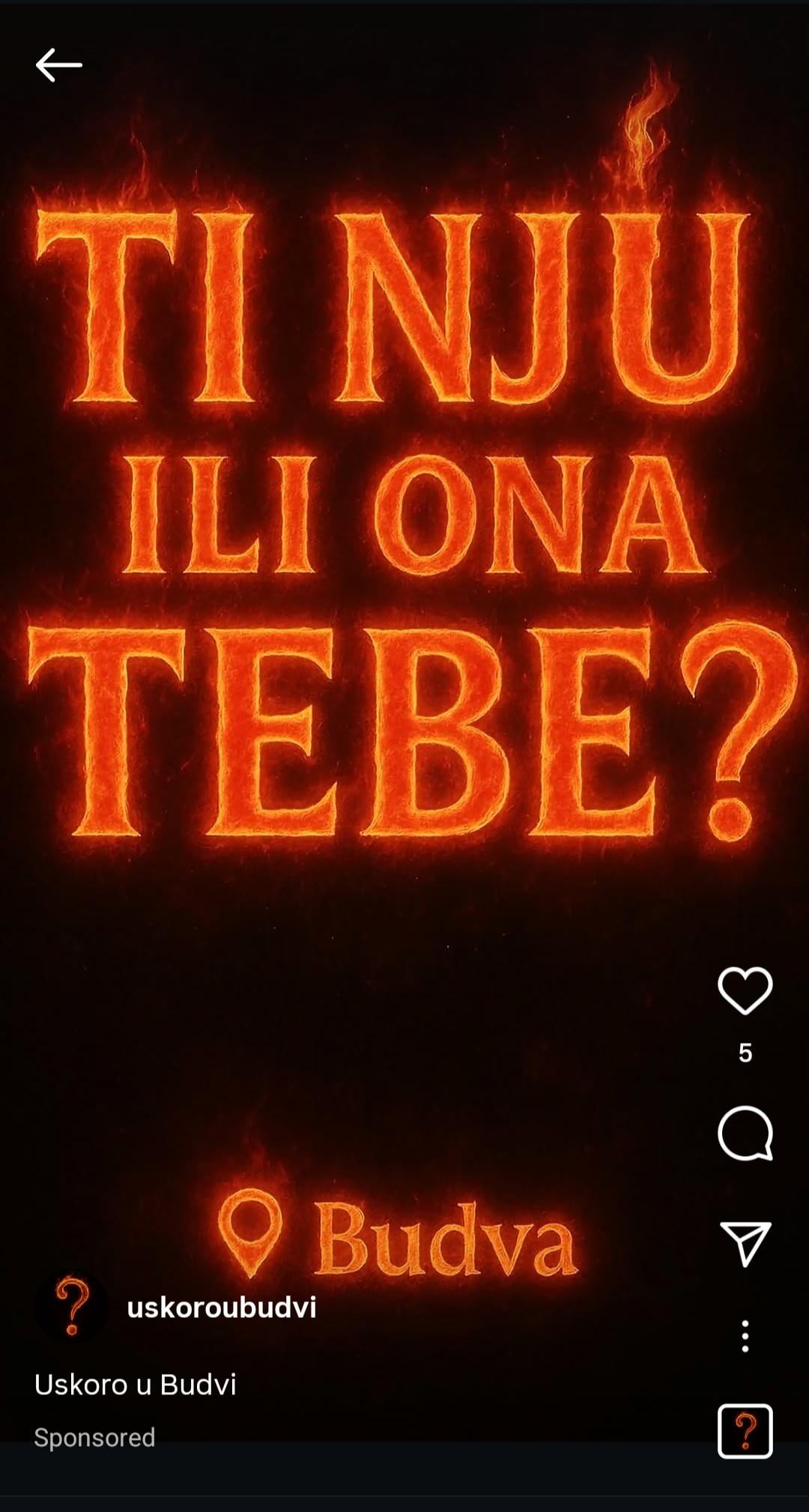Share the reel via paper plane
Image resolution: width=809 pixels, height=1512 pixels.
(x=745, y=1243)
